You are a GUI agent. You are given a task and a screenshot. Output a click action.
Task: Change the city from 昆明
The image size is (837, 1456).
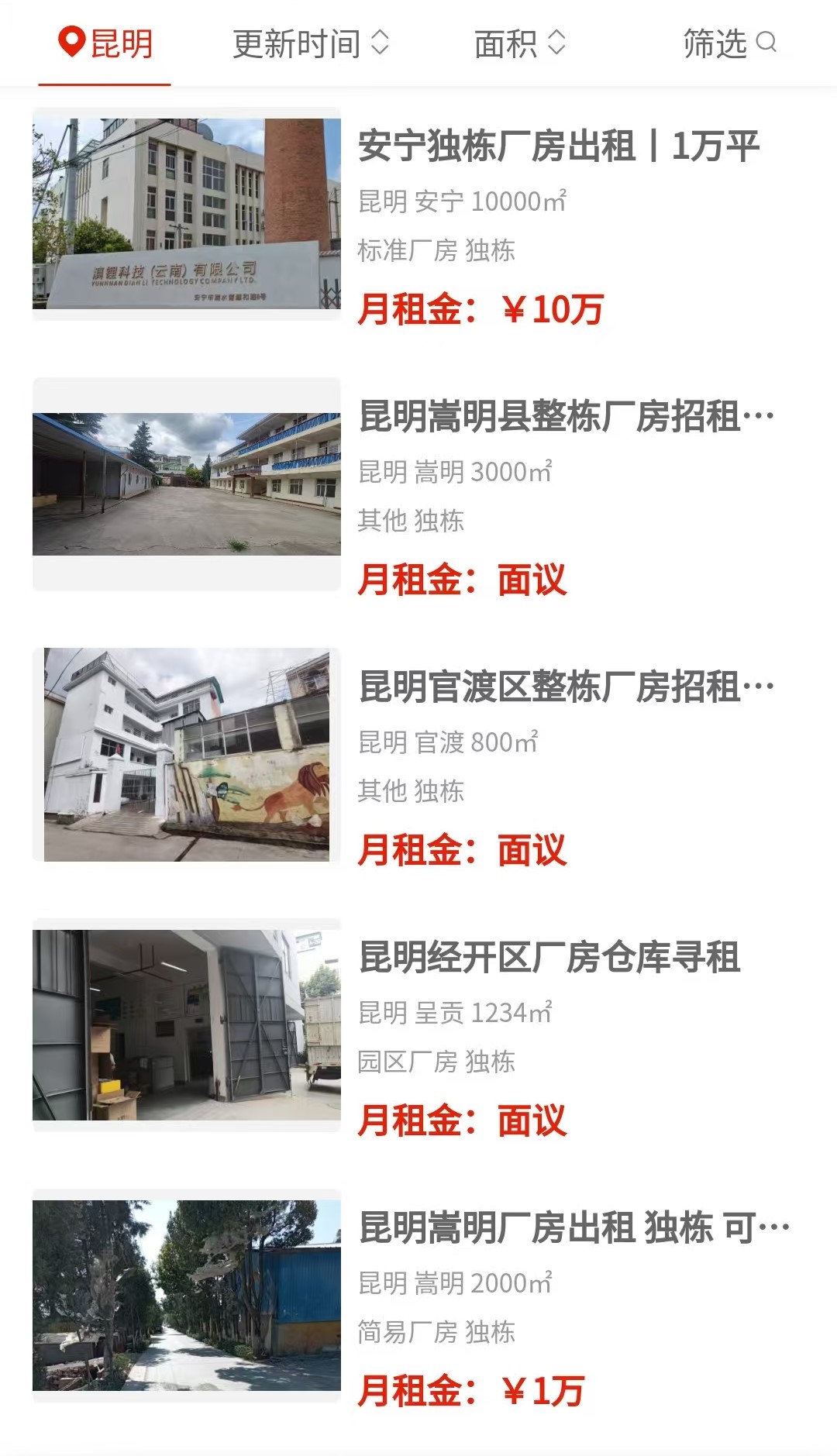click(105, 43)
